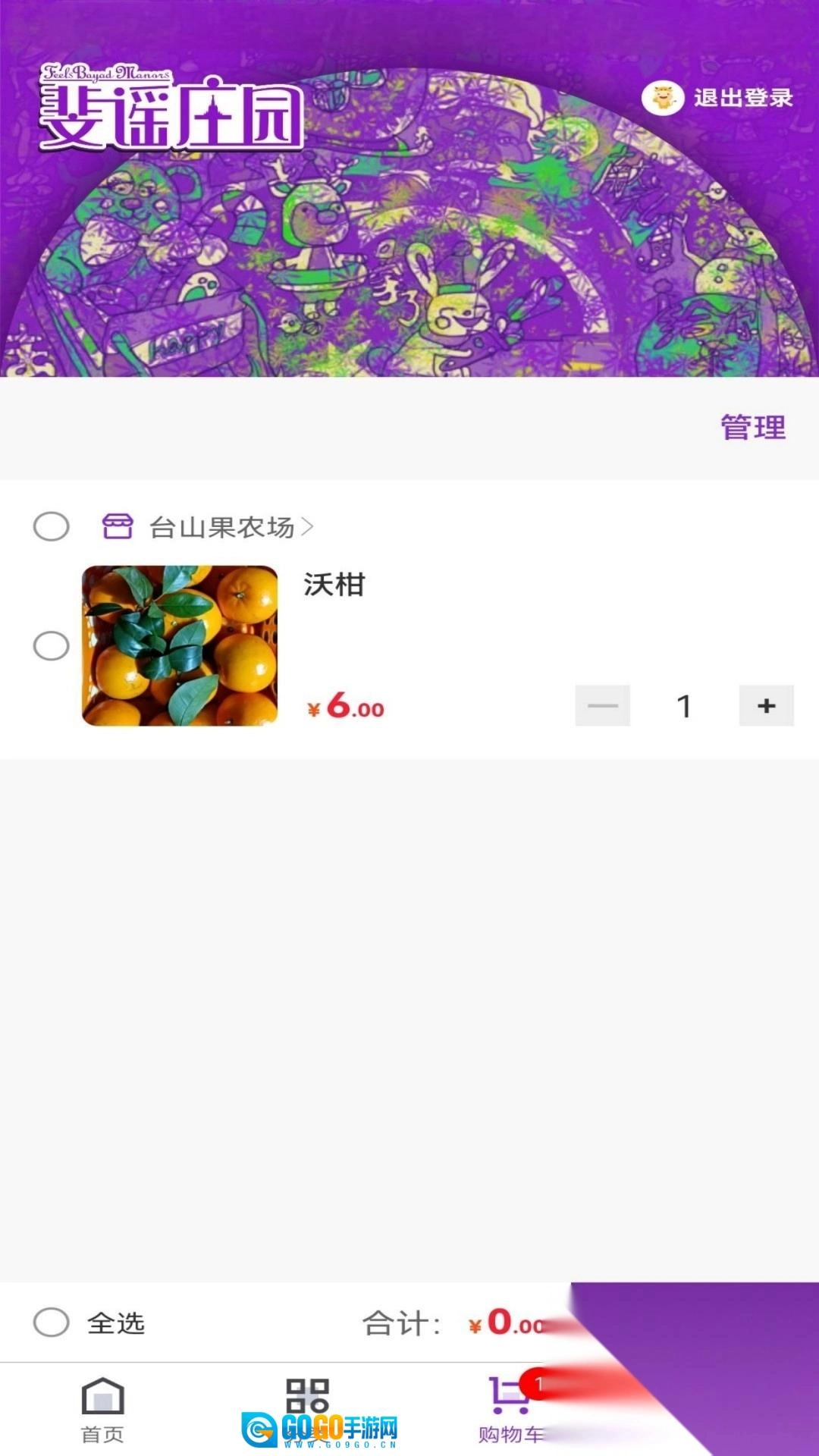Check the 全选 select-all option
819x1456 pixels.
[52, 1323]
